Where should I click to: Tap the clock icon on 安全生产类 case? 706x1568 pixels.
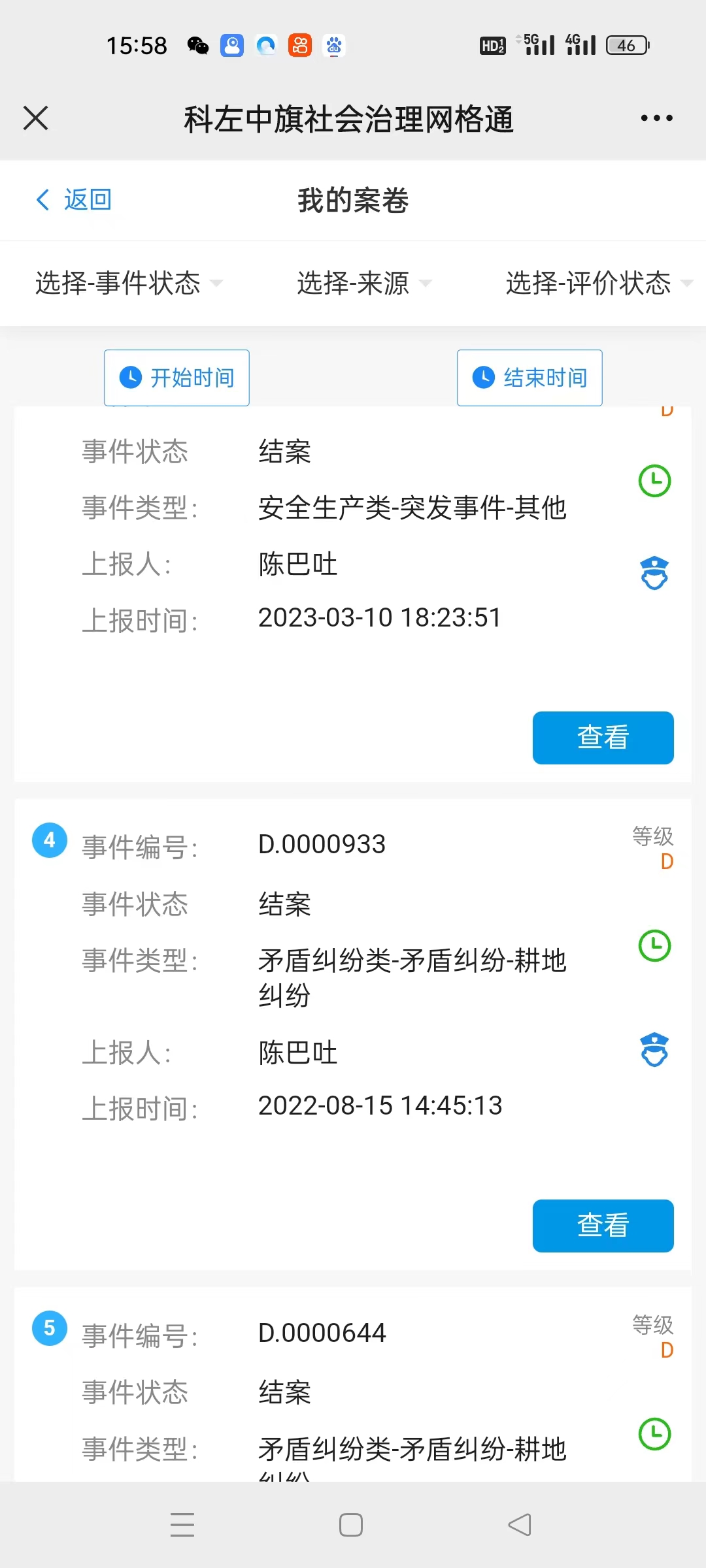click(654, 481)
